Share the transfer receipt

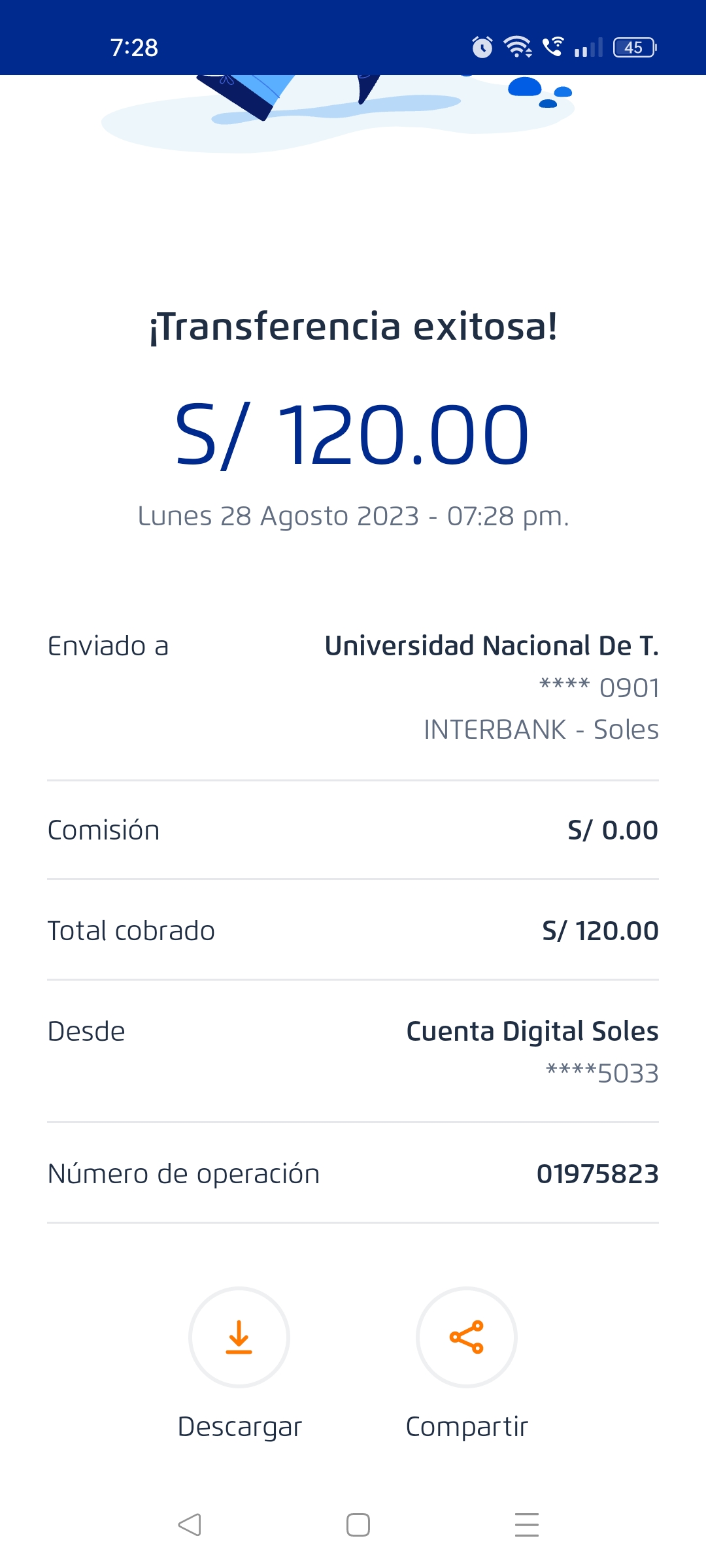467,1337
